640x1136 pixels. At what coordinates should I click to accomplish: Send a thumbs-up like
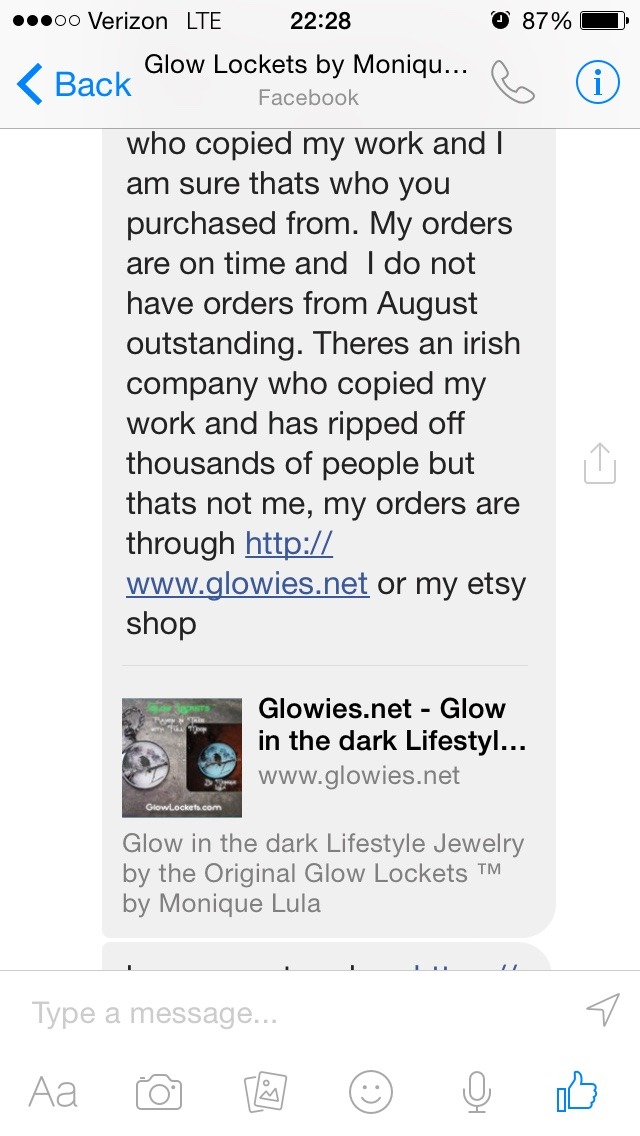click(x=577, y=1091)
